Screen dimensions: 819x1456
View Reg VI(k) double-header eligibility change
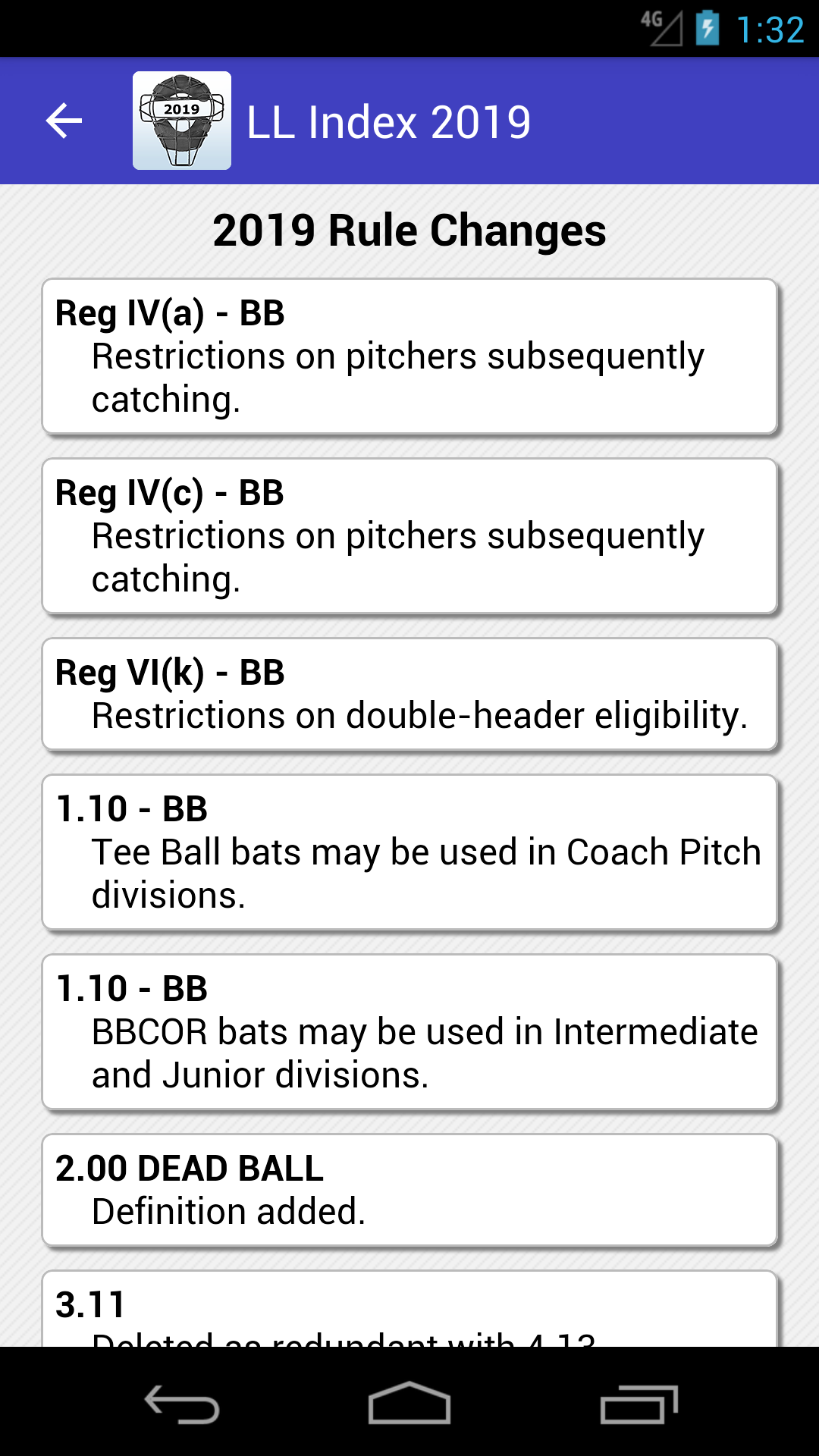pos(409,695)
